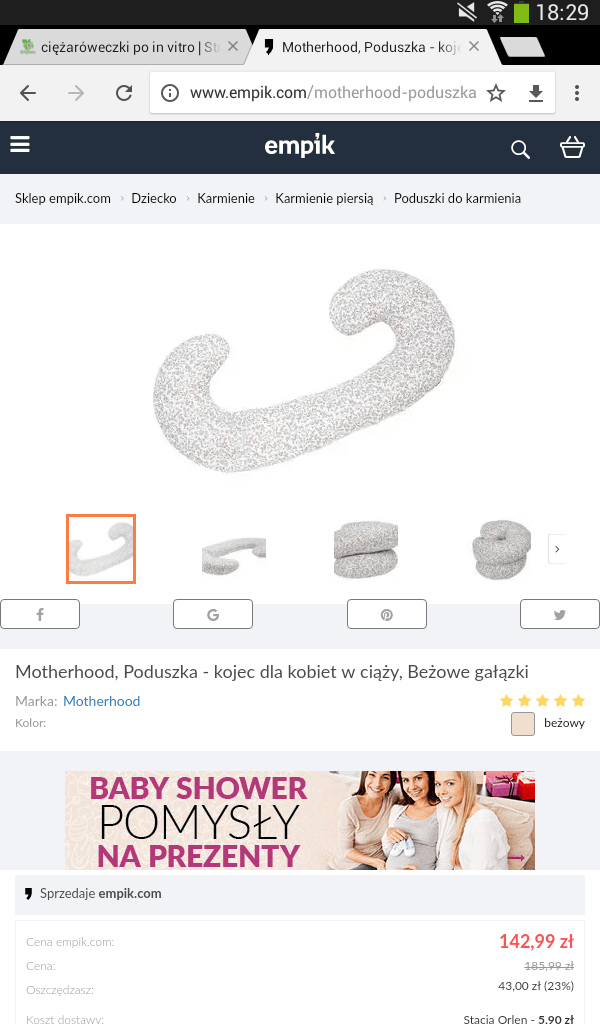This screenshot has width=600, height=1024.
Task: Go back to the previous page
Action: point(28,93)
